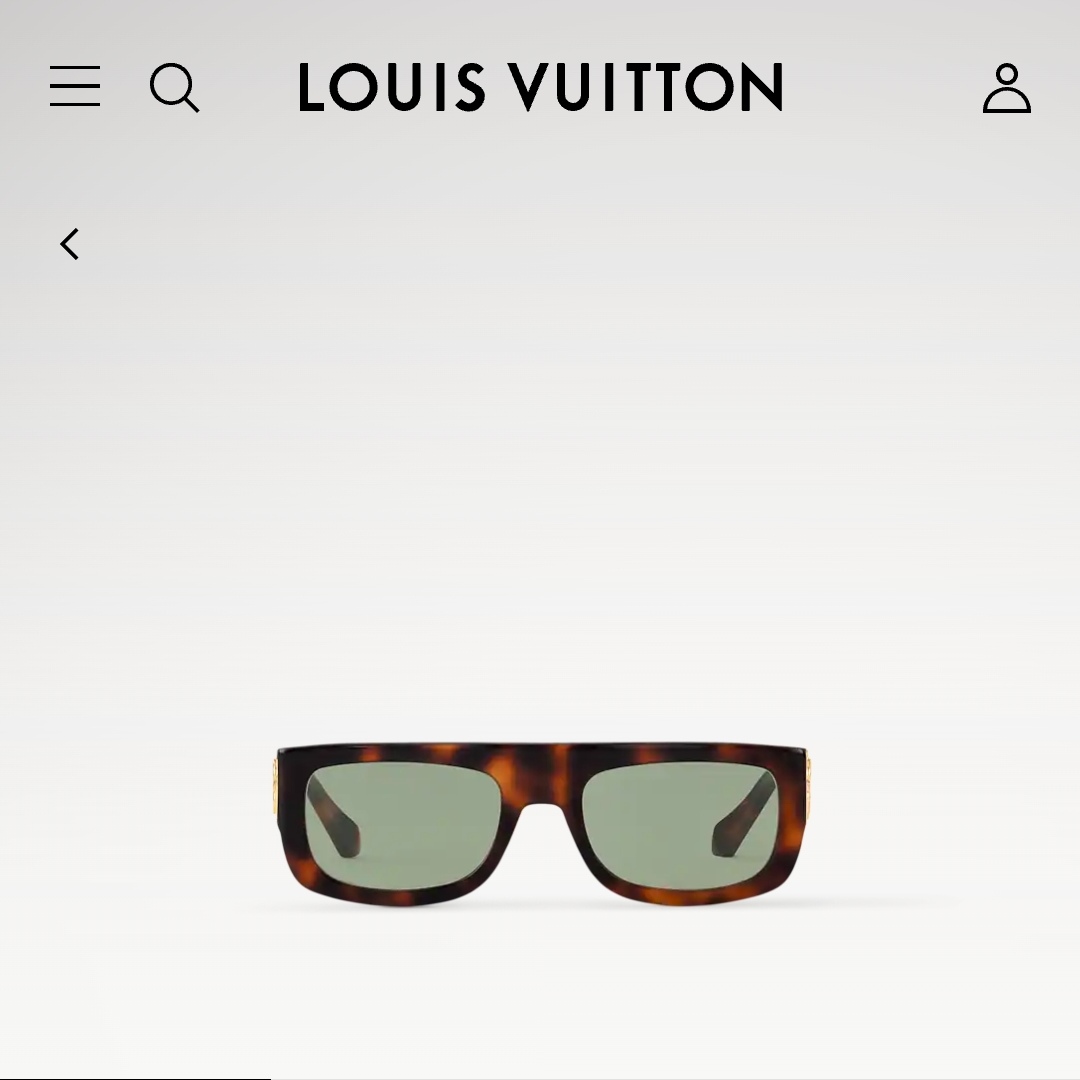1080x1080 pixels.
Task: Open the account profile icon
Action: tap(1006, 88)
